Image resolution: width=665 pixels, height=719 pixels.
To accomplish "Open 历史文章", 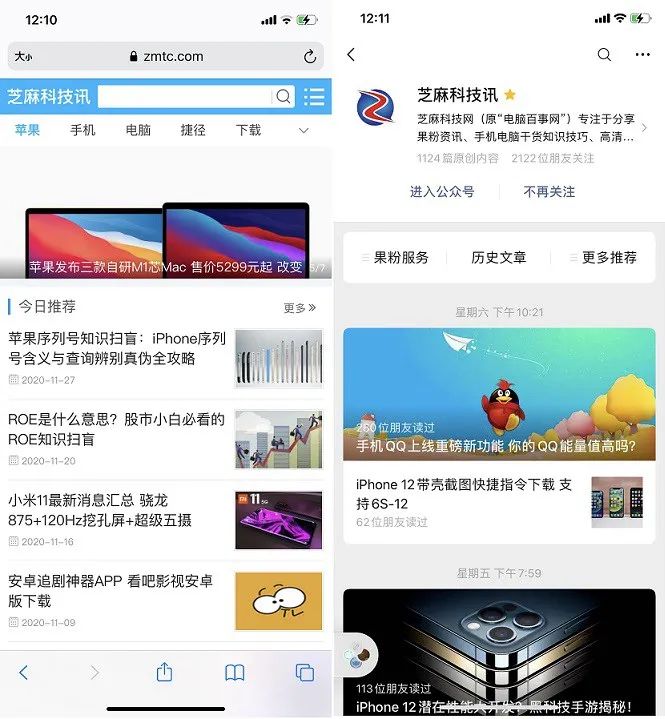I will point(498,257).
